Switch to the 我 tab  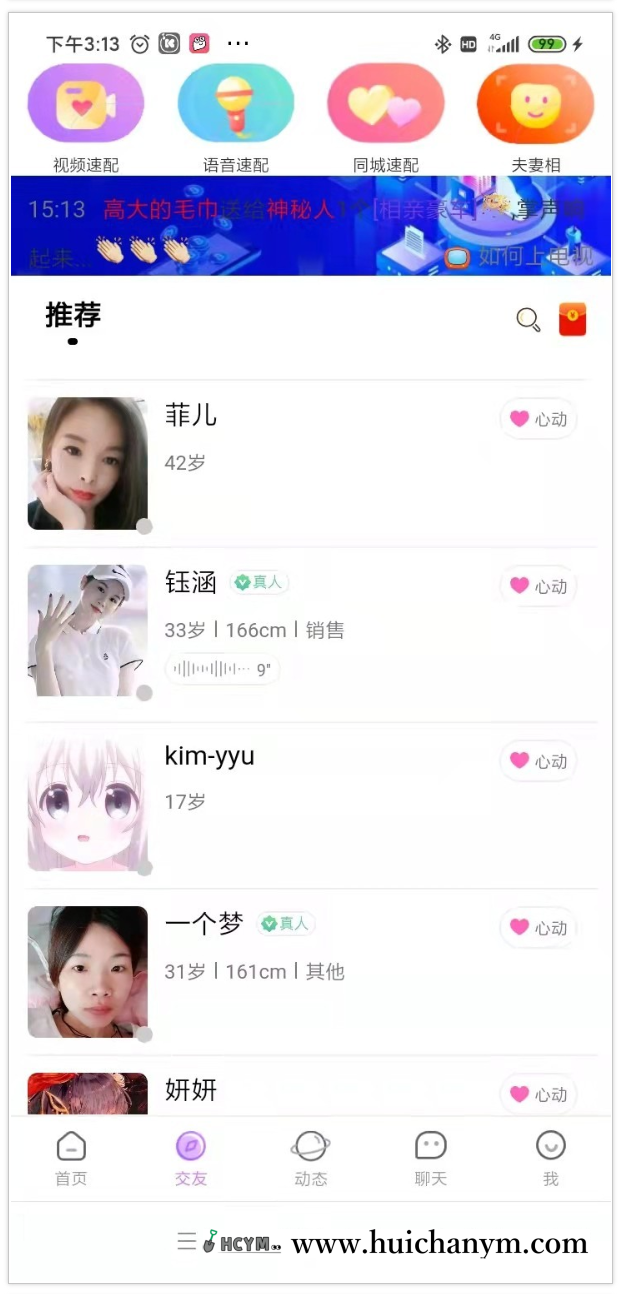coord(550,1158)
